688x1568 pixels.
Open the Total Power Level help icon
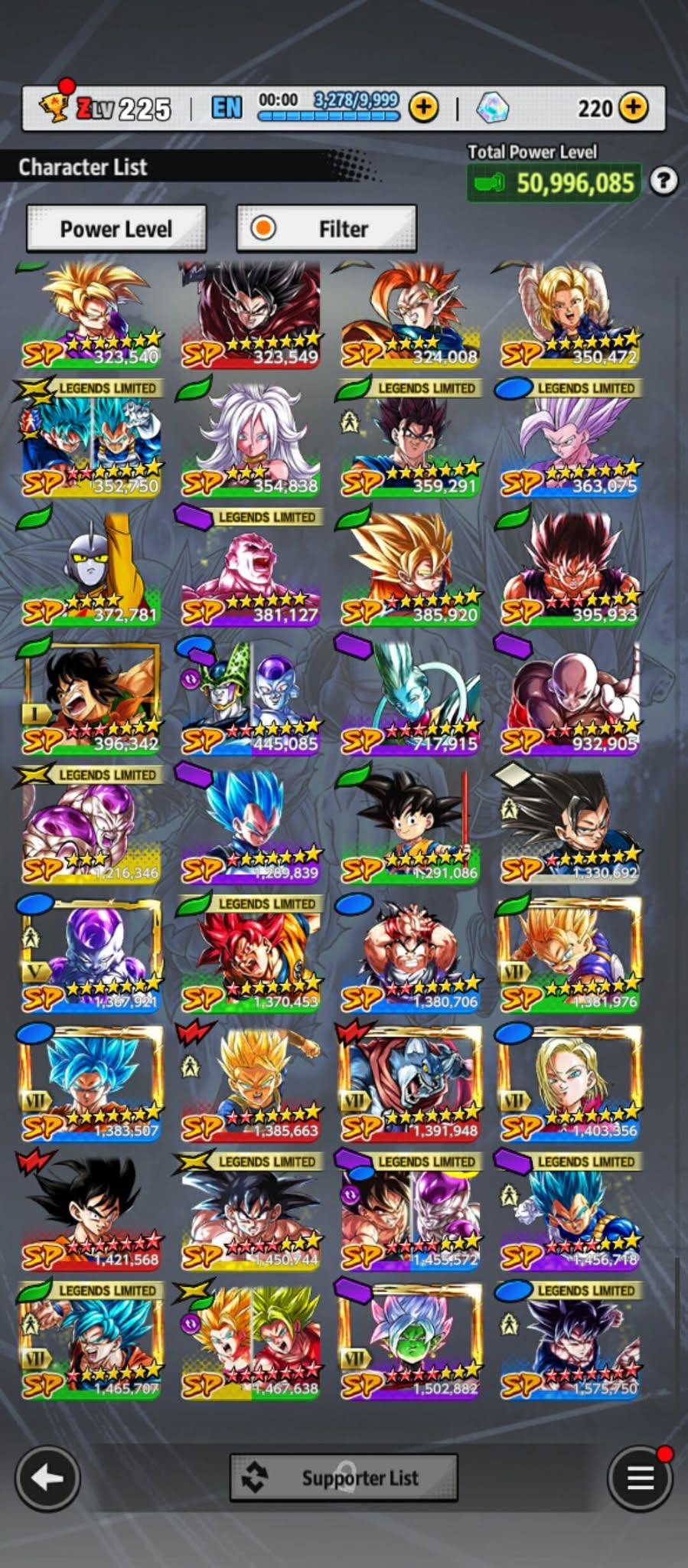click(x=664, y=181)
